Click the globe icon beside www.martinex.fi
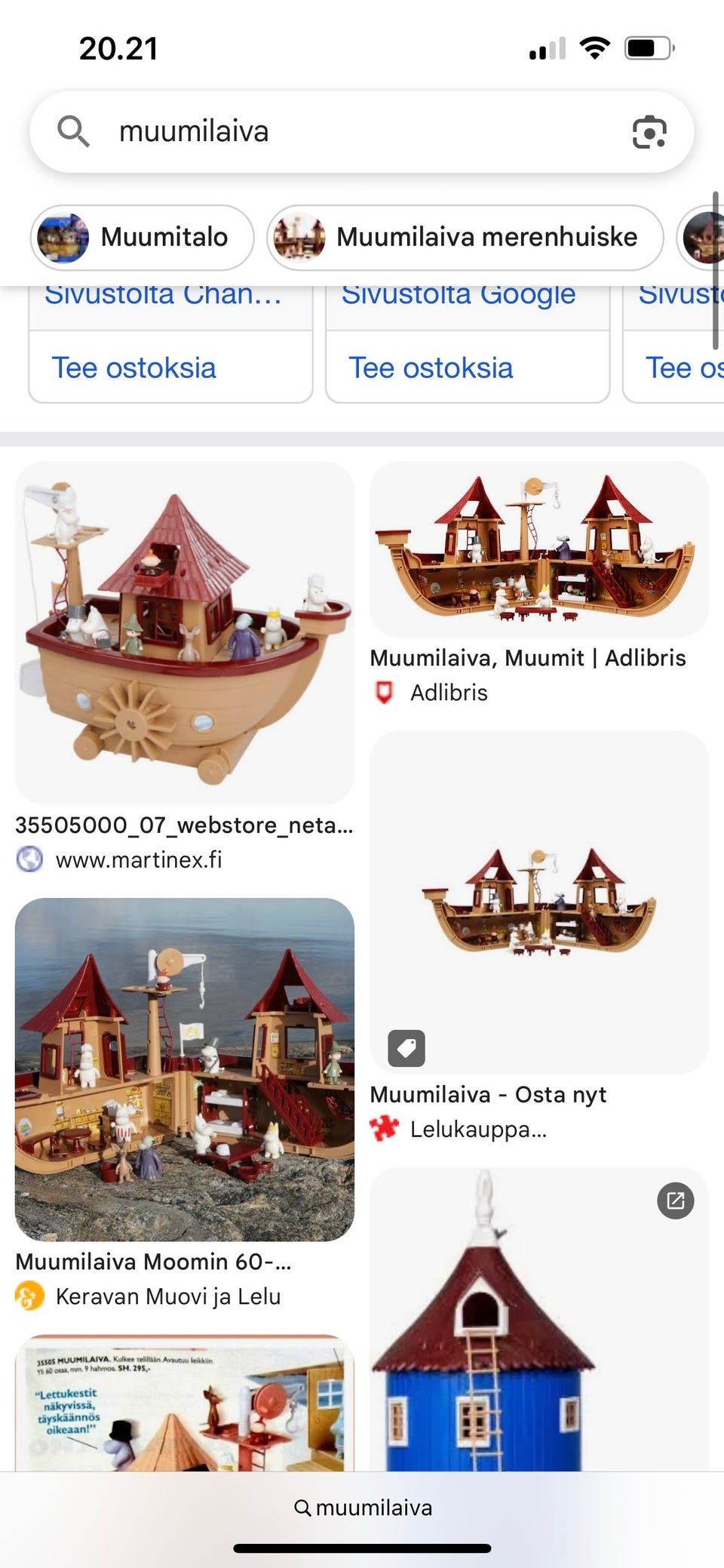724x1568 pixels. (x=30, y=859)
